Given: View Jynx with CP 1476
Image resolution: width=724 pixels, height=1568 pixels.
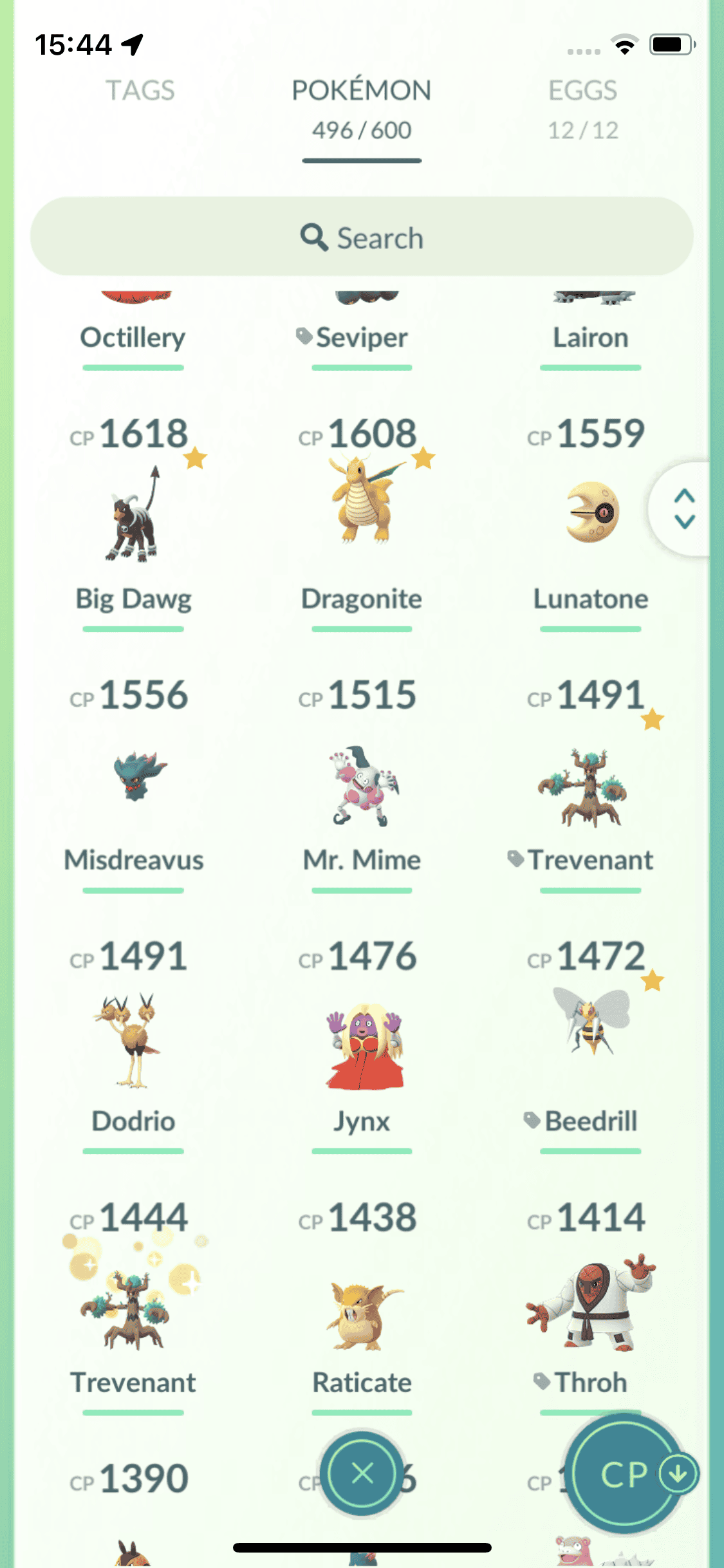Looking at the screenshot, I should tap(362, 1046).
